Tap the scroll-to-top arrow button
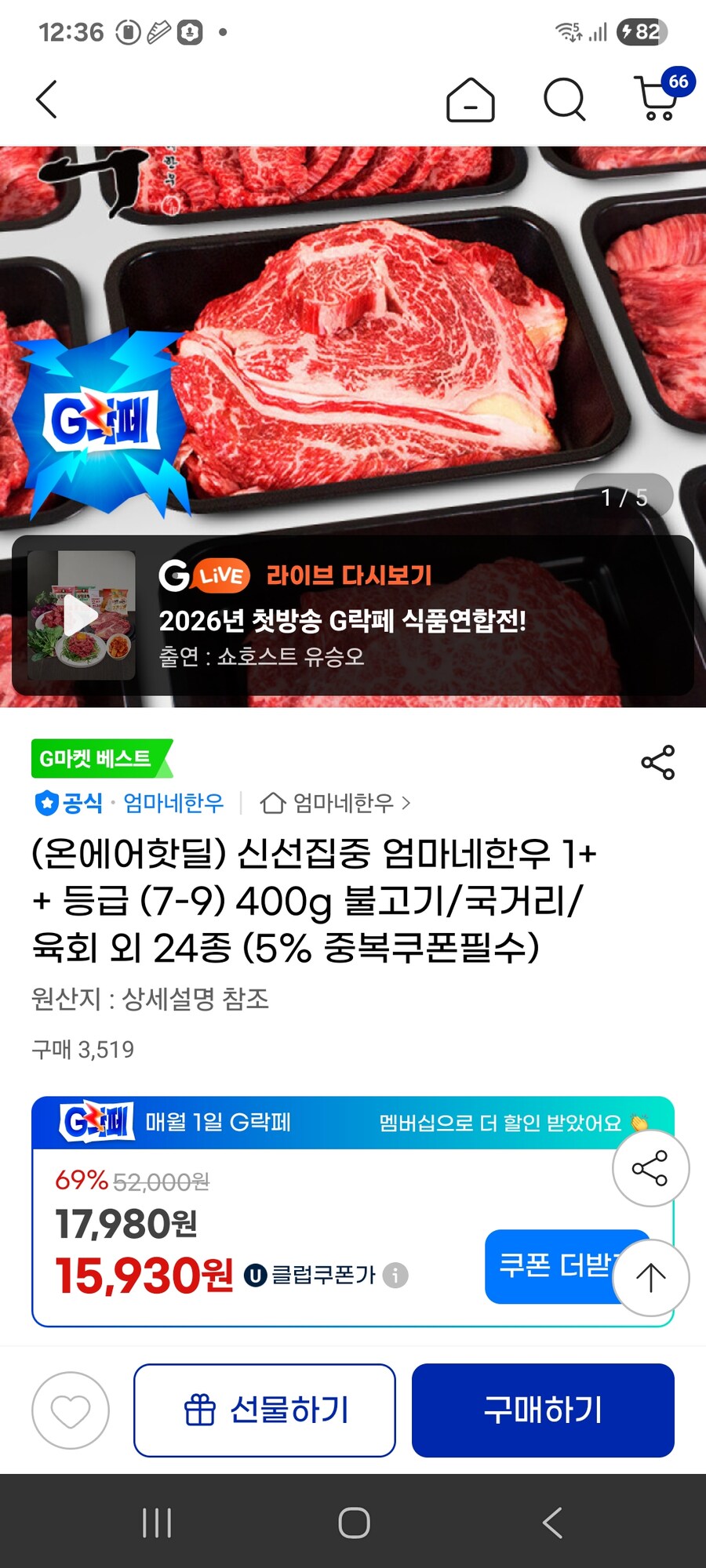706x1568 pixels. 650,1276
